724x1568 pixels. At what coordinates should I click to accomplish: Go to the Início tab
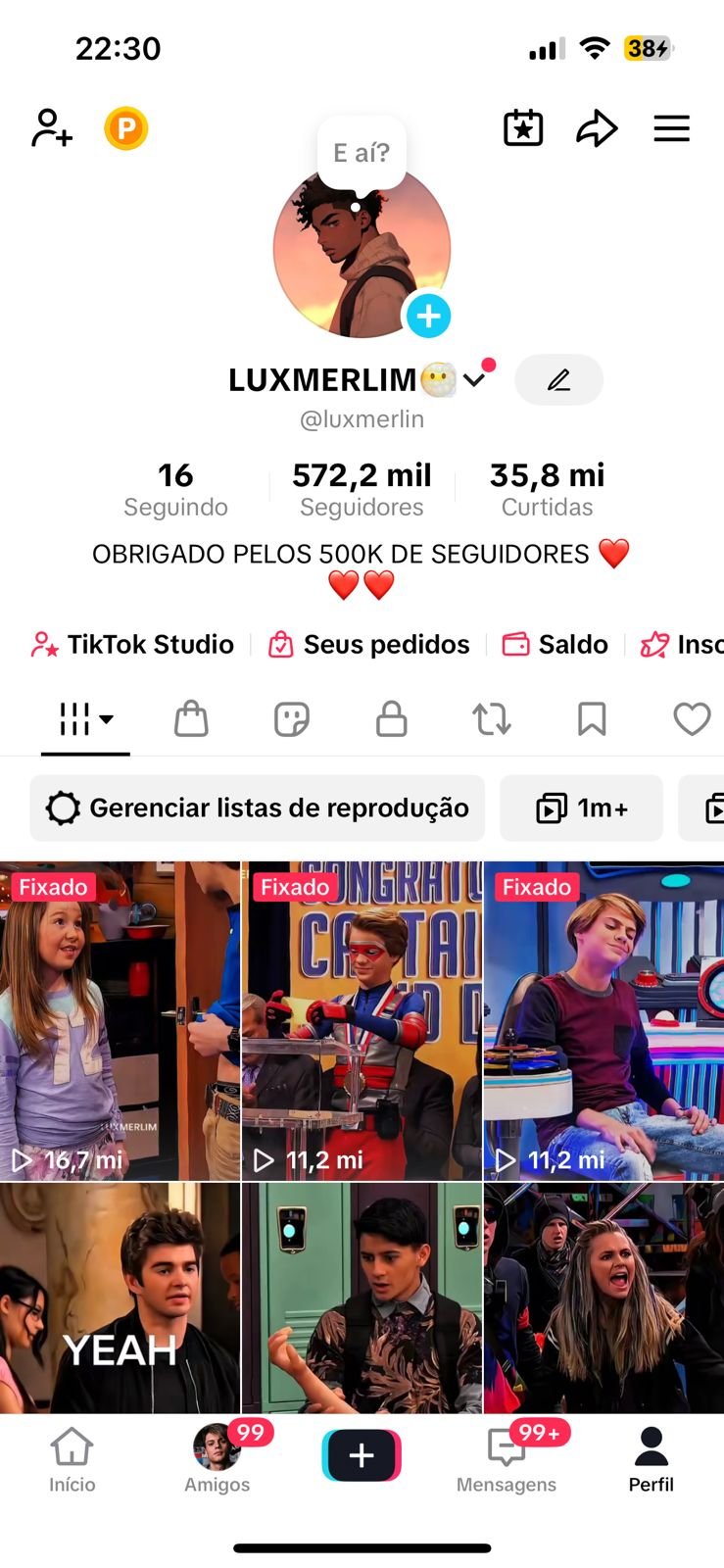pos(72,1459)
